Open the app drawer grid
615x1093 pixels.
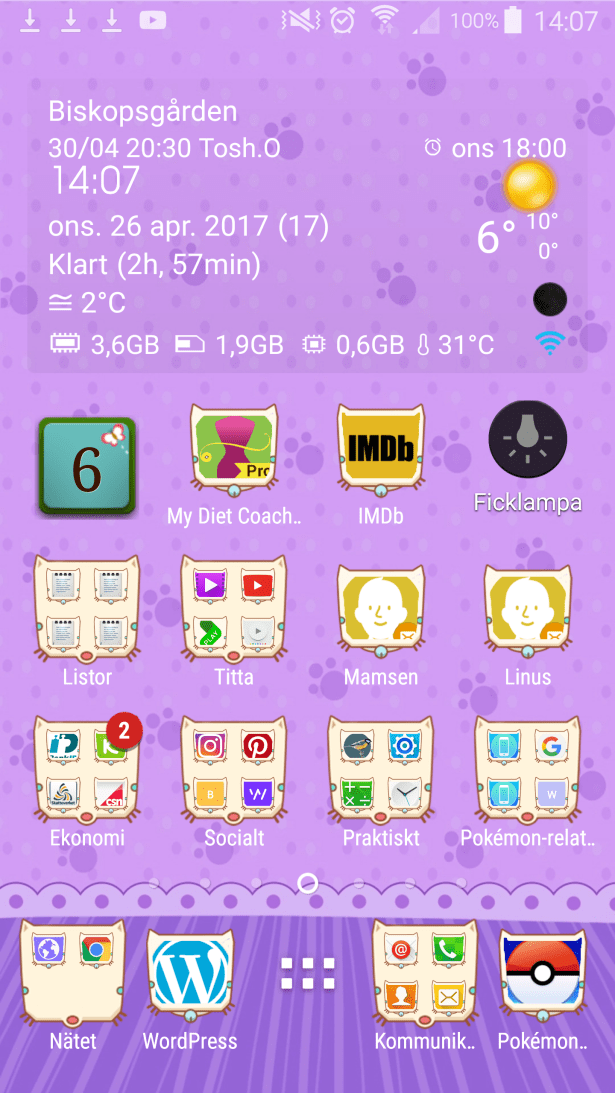click(307, 973)
